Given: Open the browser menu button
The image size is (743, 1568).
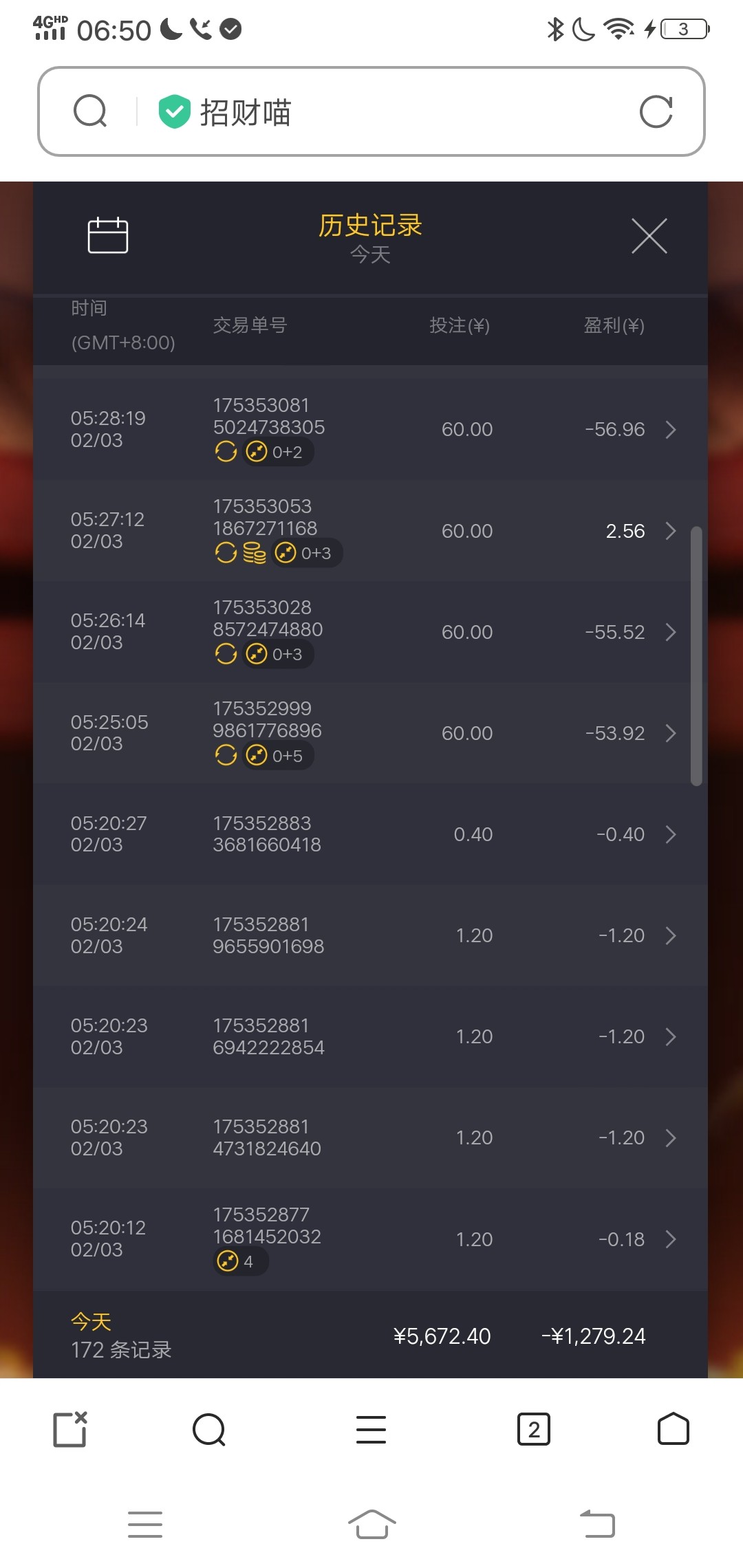Looking at the screenshot, I should pyautogui.click(x=371, y=1430).
